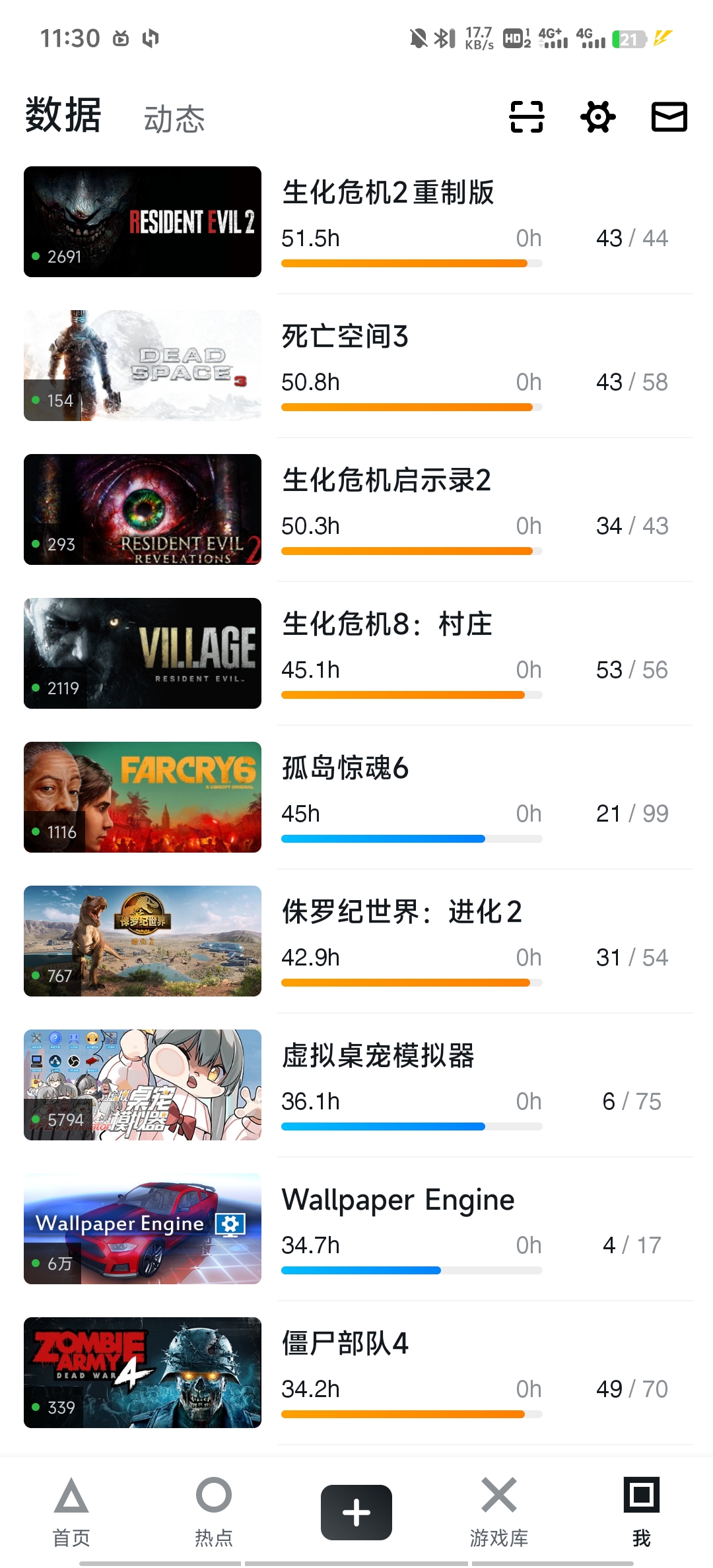Screen dimensions: 713x1568
Task: Select the 数据 tab
Action: coord(63,115)
